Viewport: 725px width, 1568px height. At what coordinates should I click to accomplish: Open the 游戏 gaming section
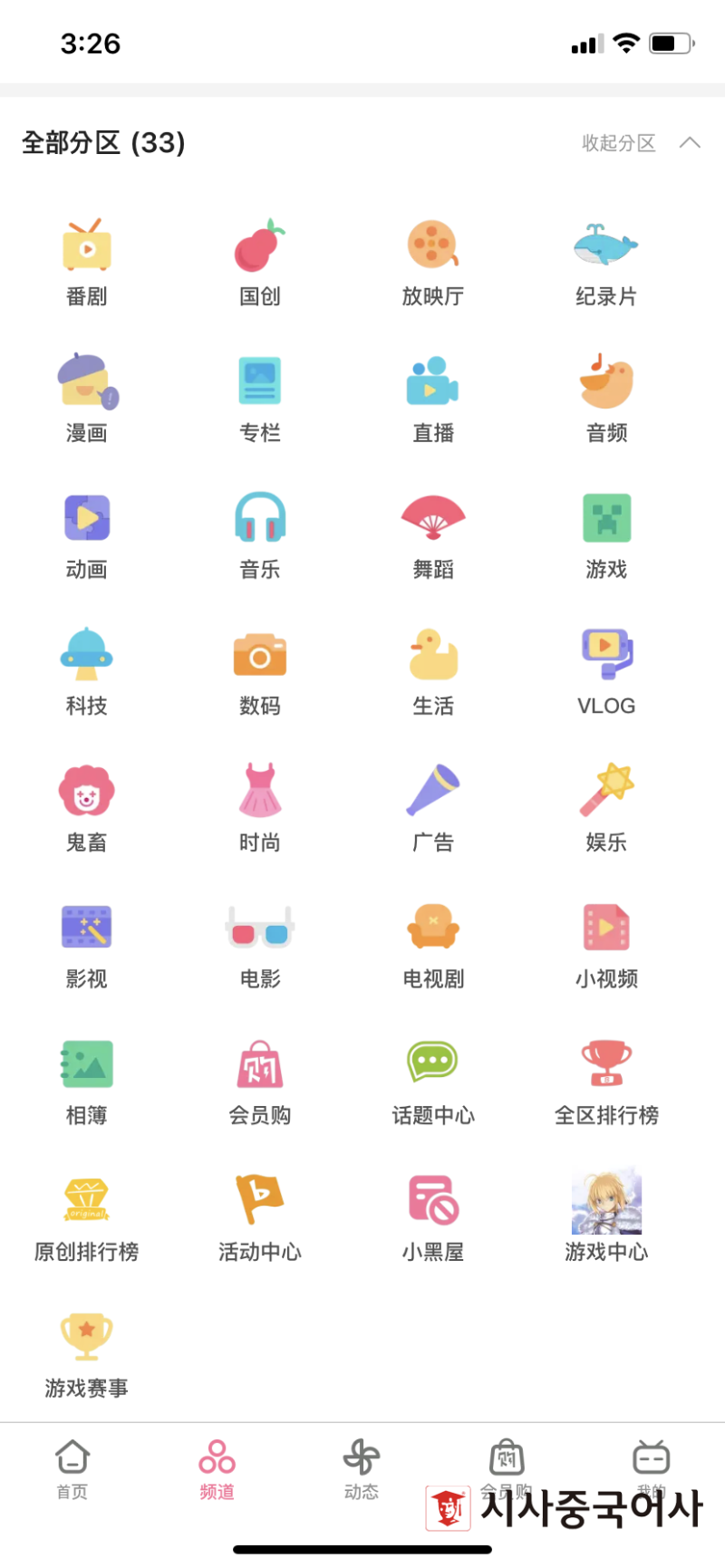[605, 519]
